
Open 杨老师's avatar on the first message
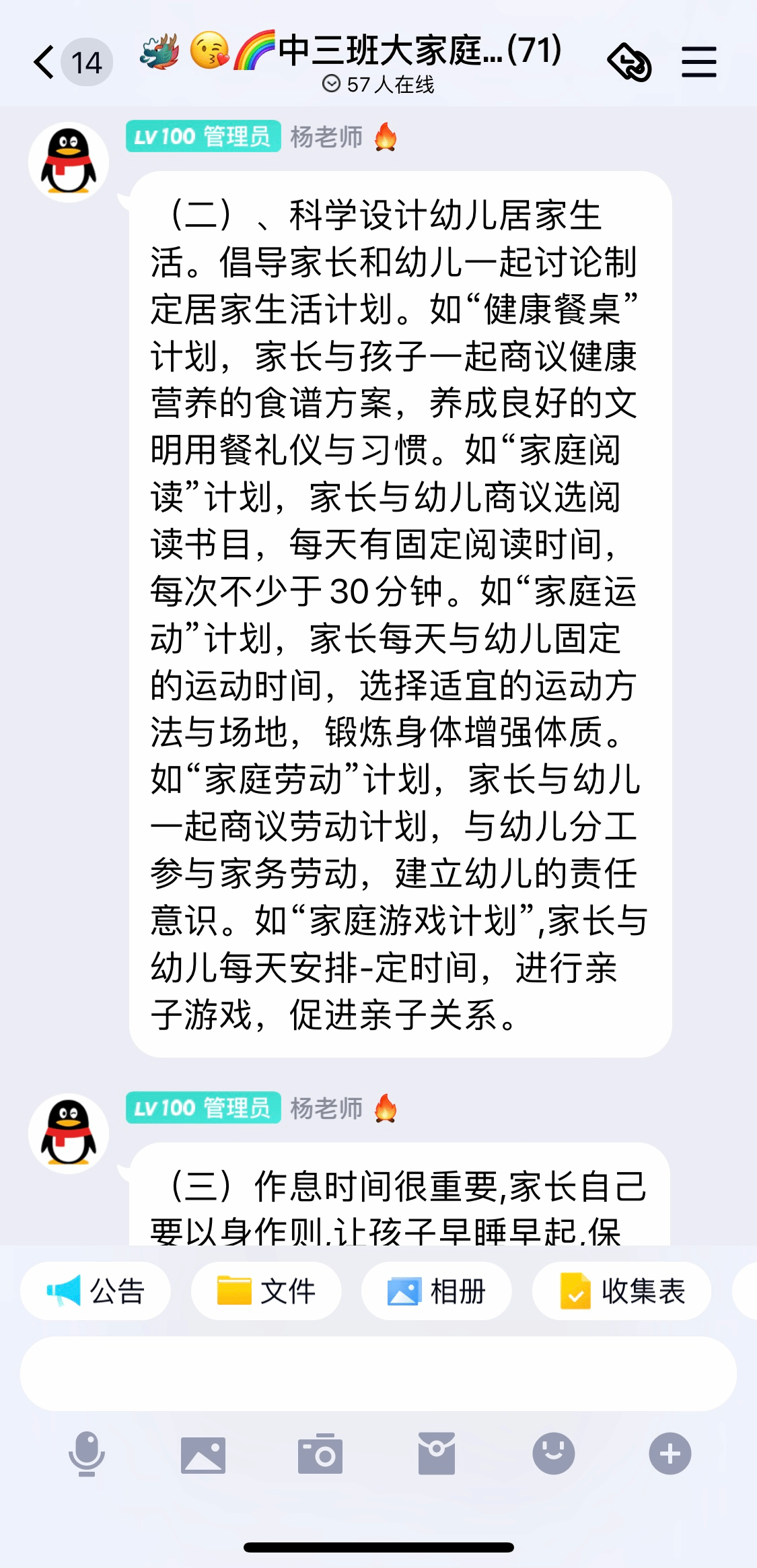click(69, 162)
